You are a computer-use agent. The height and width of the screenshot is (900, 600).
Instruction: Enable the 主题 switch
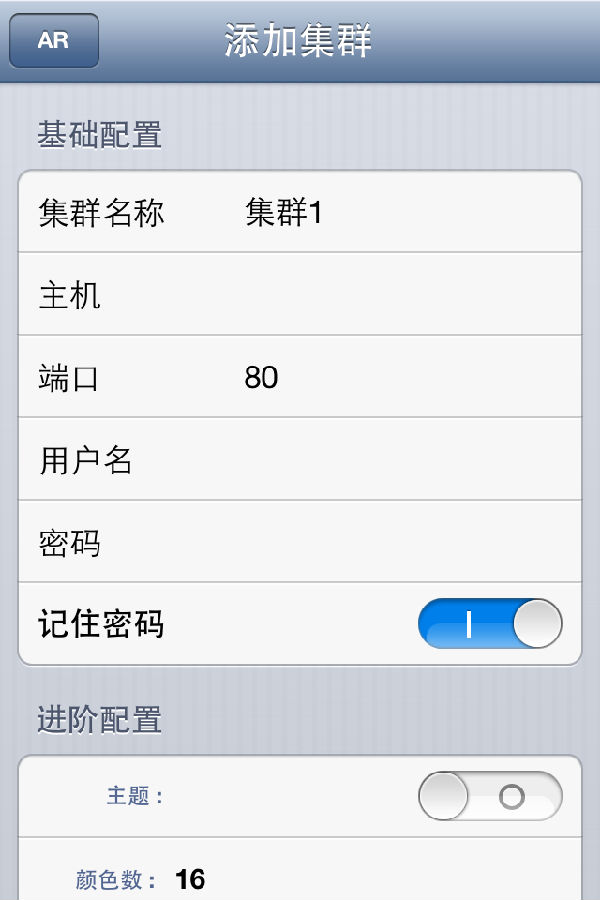click(490, 797)
